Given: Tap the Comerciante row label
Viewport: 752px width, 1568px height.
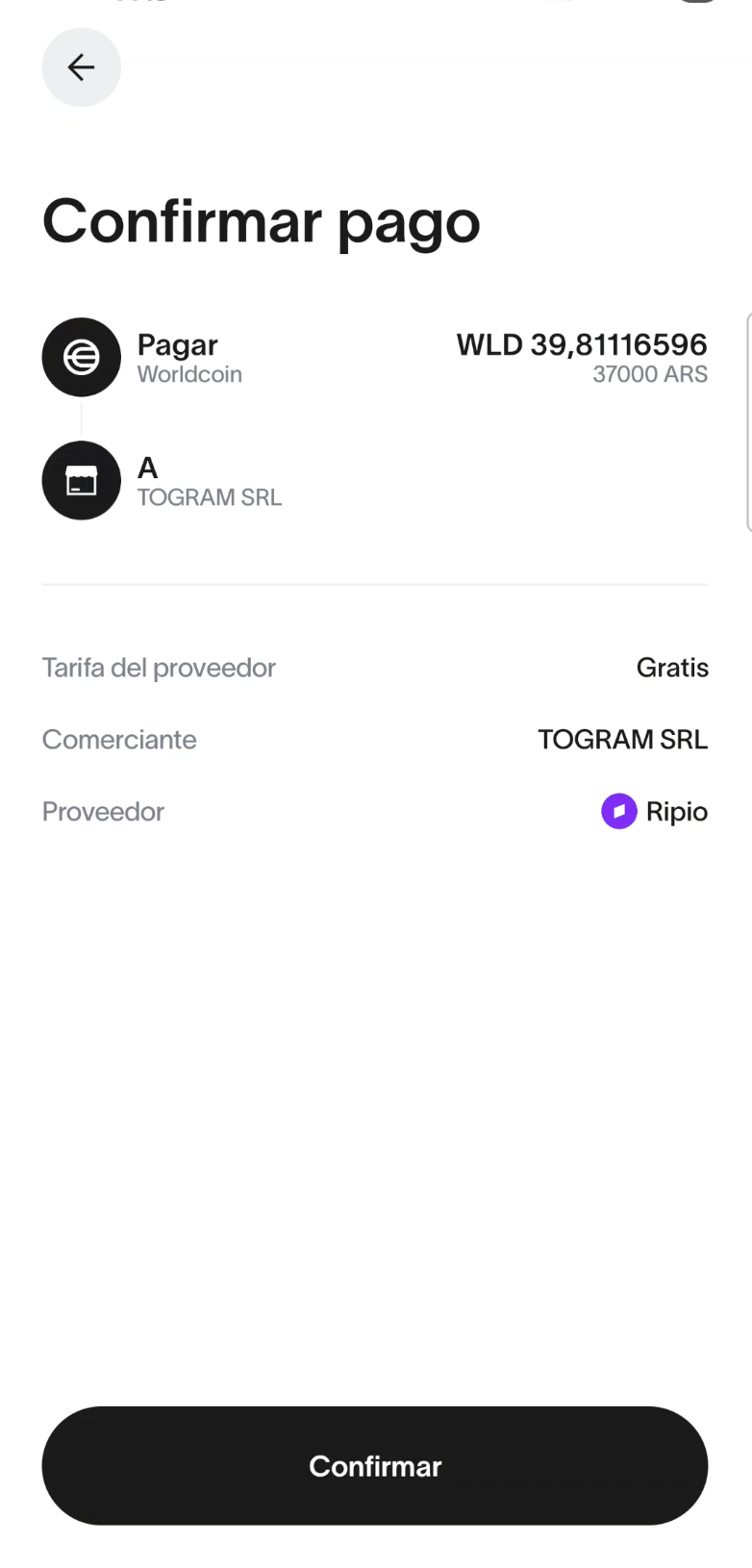Looking at the screenshot, I should coord(118,739).
